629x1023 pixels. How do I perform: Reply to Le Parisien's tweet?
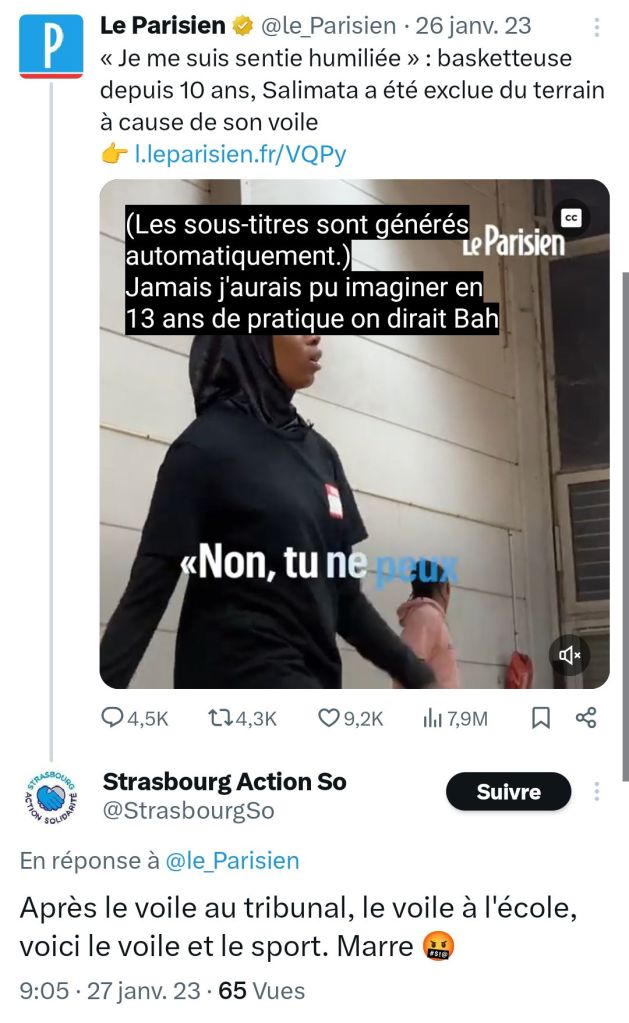(114, 717)
